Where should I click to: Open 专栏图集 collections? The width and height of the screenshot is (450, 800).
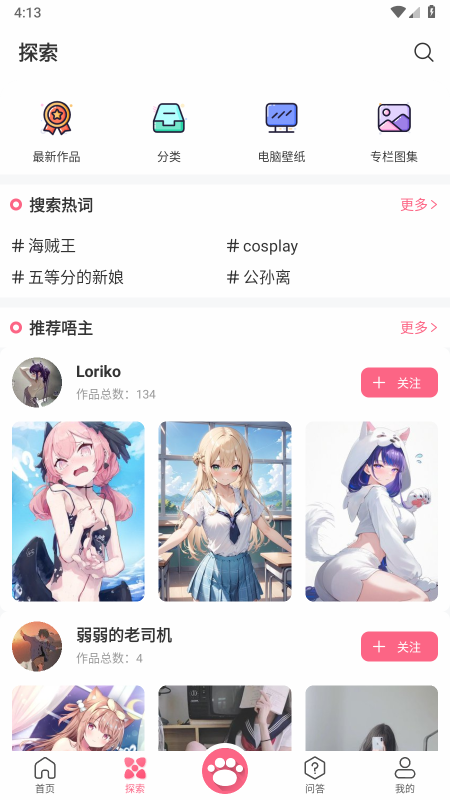pyautogui.click(x=394, y=132)
